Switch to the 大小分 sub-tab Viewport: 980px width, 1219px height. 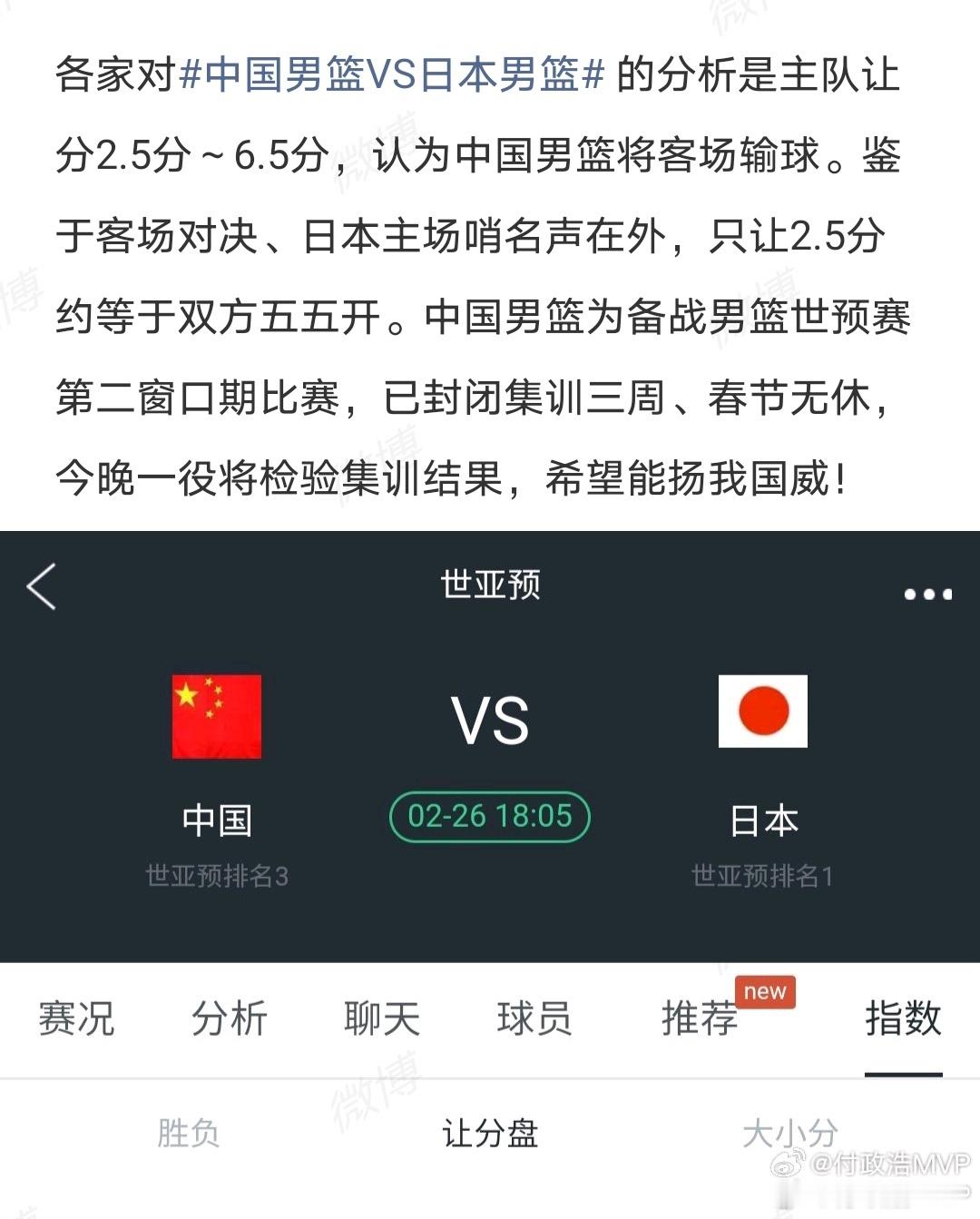pos(792,1133)
